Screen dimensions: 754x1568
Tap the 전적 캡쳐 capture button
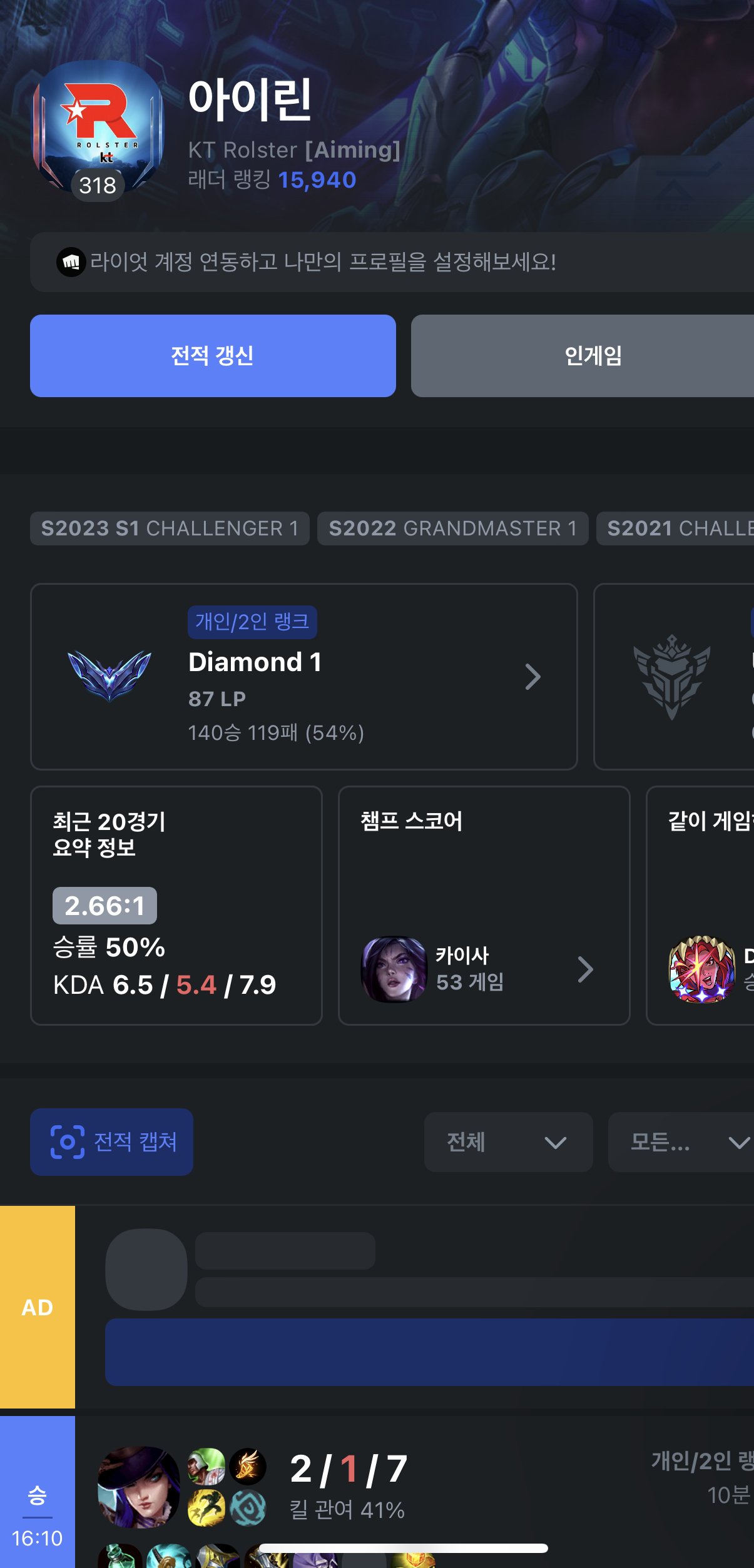tap(111, 1141)
